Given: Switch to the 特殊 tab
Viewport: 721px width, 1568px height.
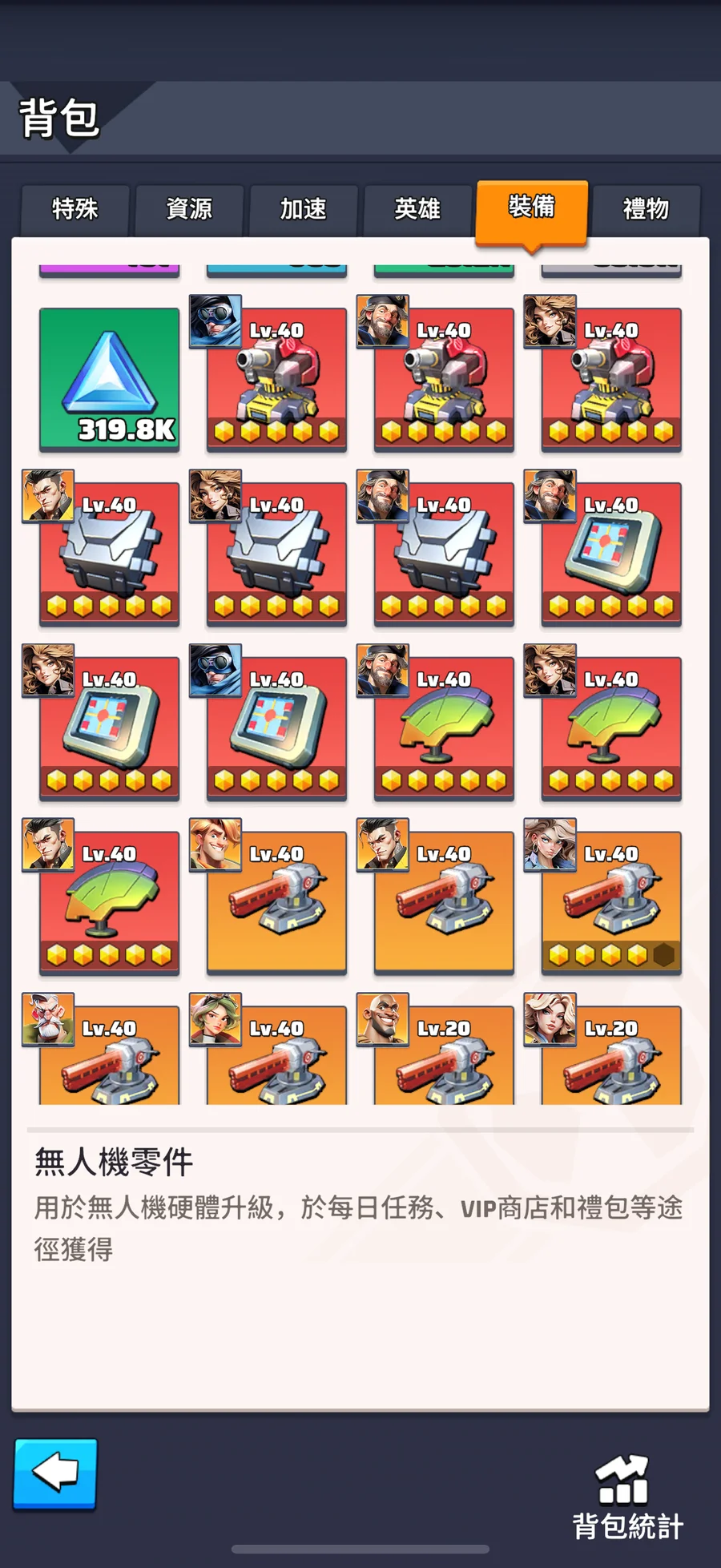Looking at the screenshot, I should click(x=75, y=209).
